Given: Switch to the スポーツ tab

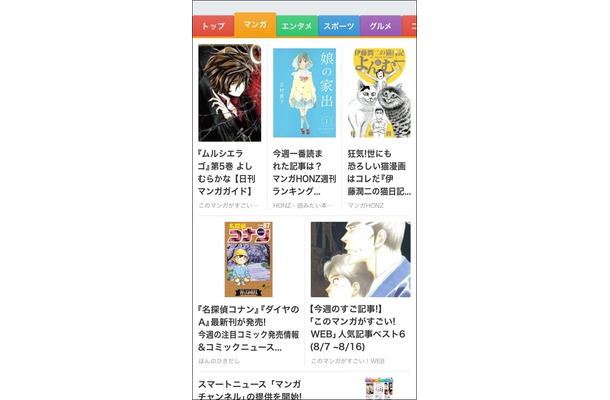Looking at the screenshot, I should click(339, 26).
